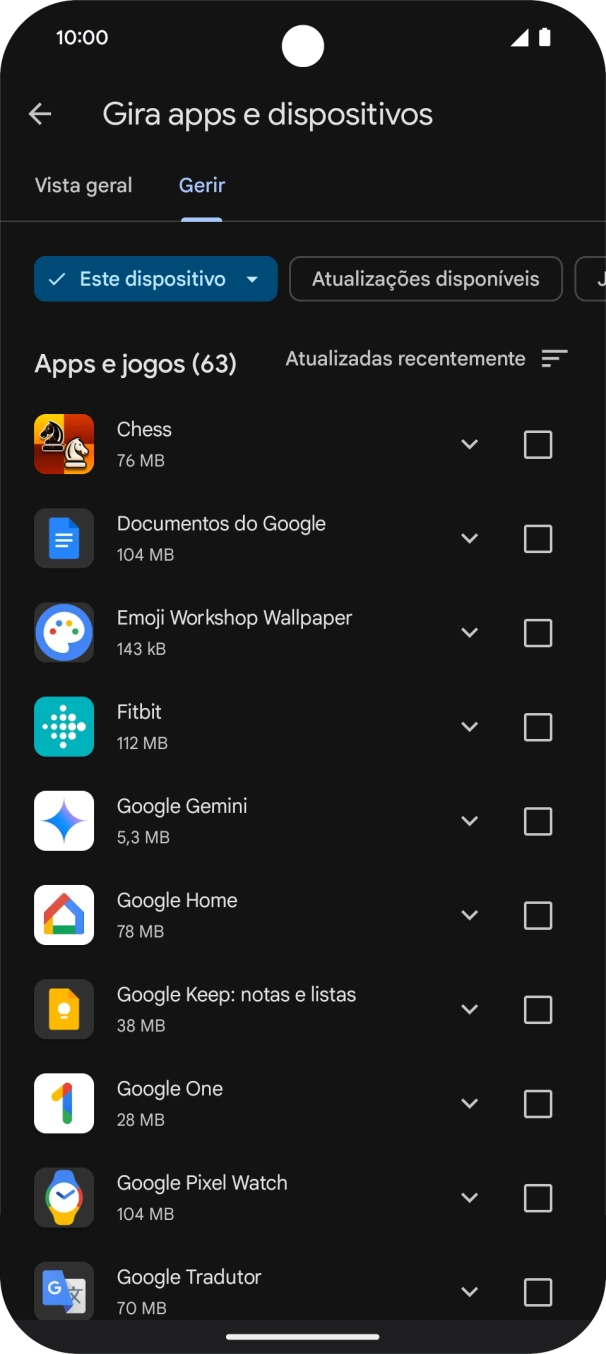Open Documentos do Google app entry
The height and width of the screenshot is (1354, 606).
(221, 537)
